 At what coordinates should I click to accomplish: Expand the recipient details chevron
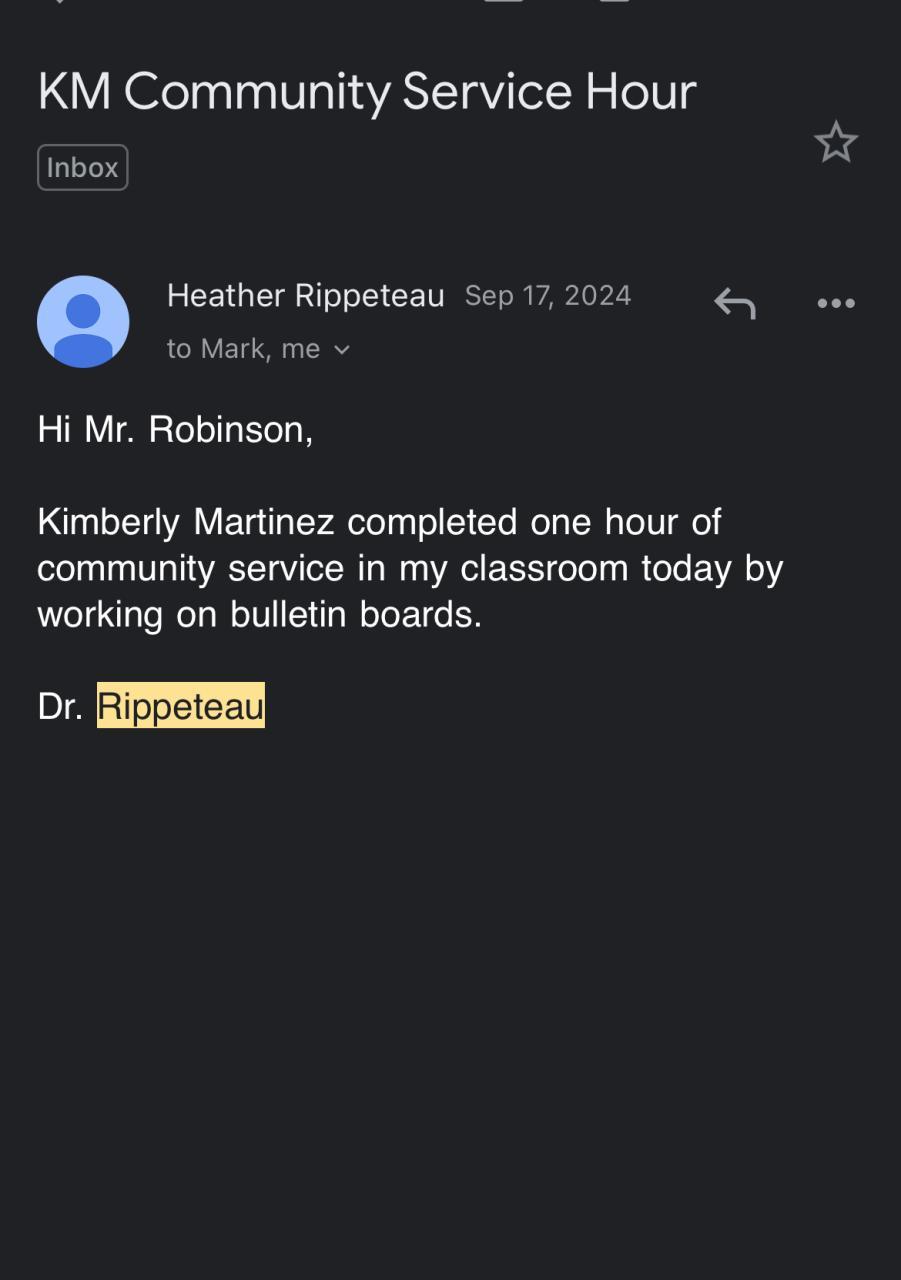click(342, 349)
